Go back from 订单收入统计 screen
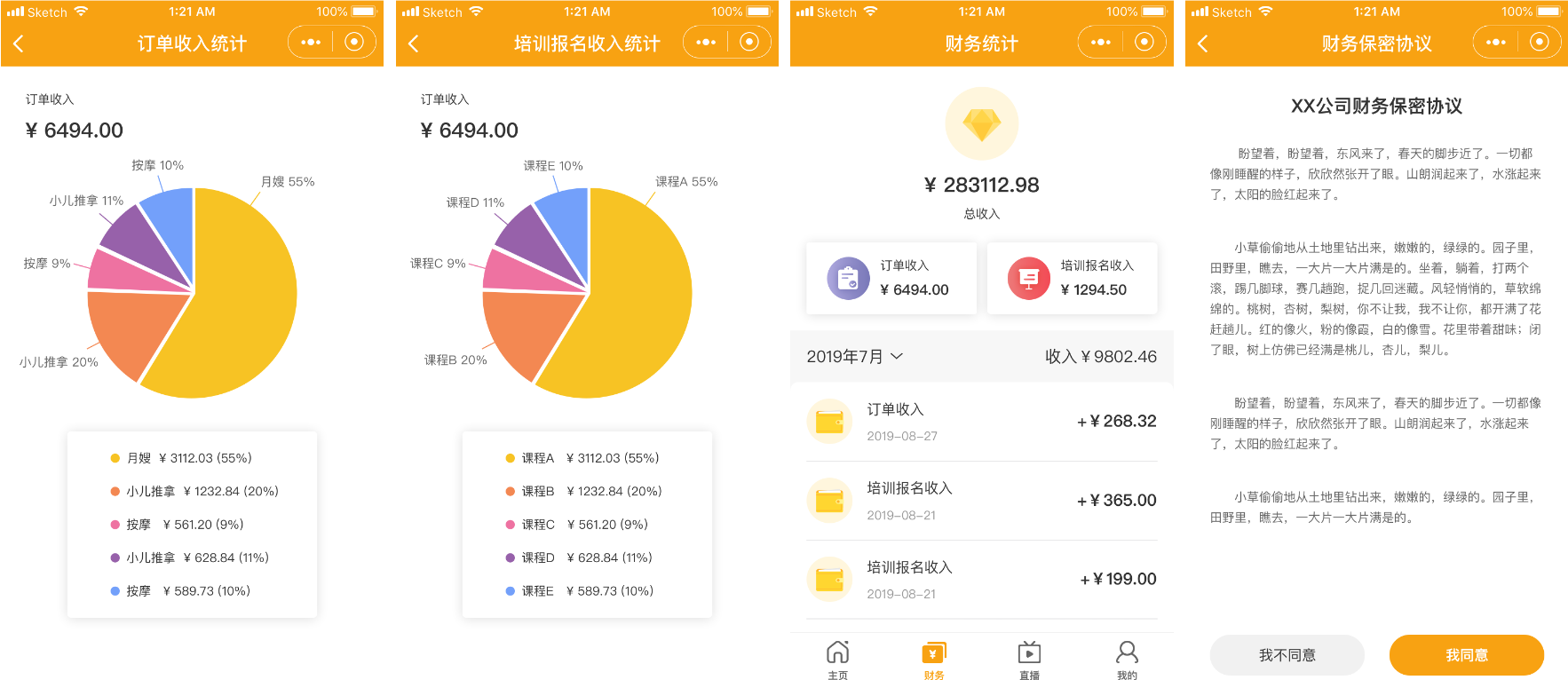The height and width of the screenshot is (680, 1568). (19, 43)
